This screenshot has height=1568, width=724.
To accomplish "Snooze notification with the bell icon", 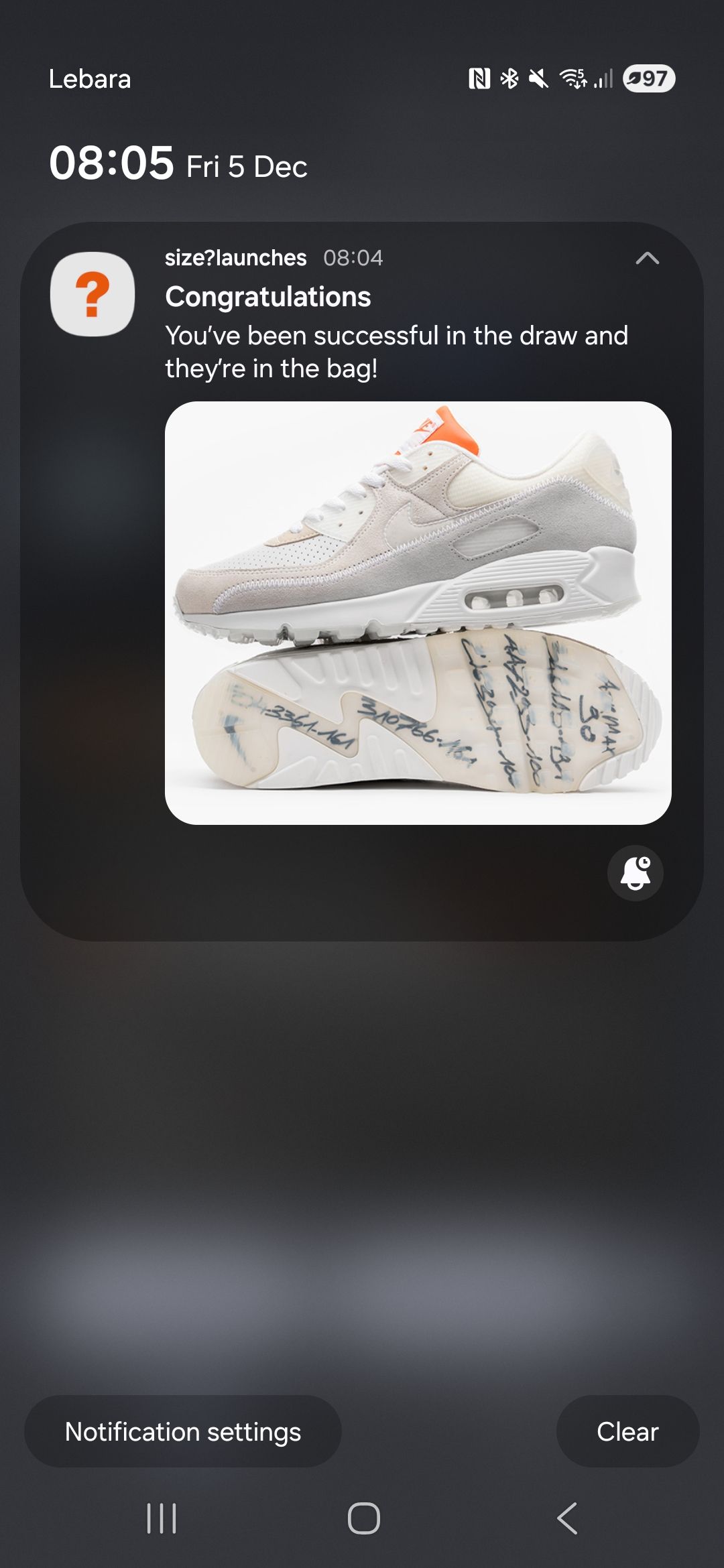I will coord(635,873).
